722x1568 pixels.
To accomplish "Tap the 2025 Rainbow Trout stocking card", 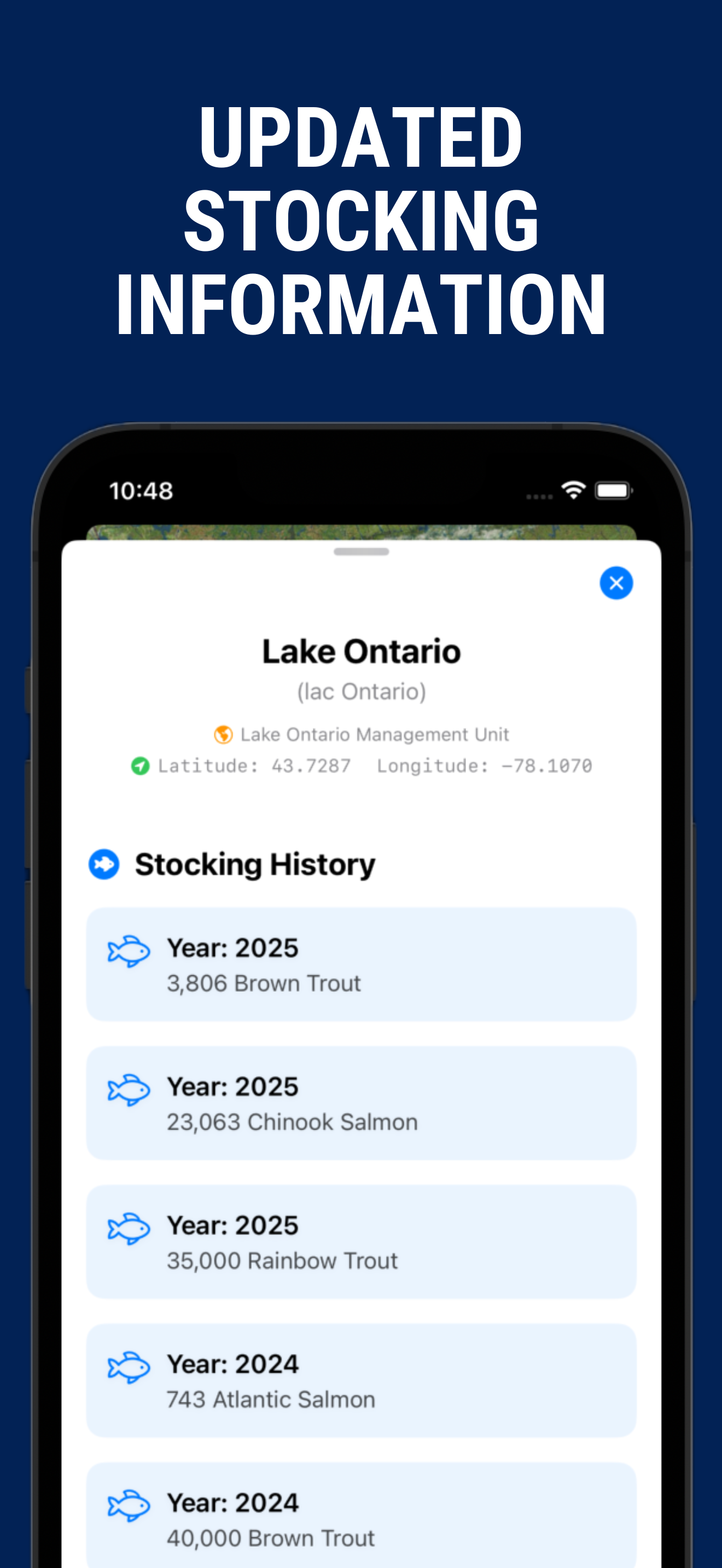I will coord(361,1242).
